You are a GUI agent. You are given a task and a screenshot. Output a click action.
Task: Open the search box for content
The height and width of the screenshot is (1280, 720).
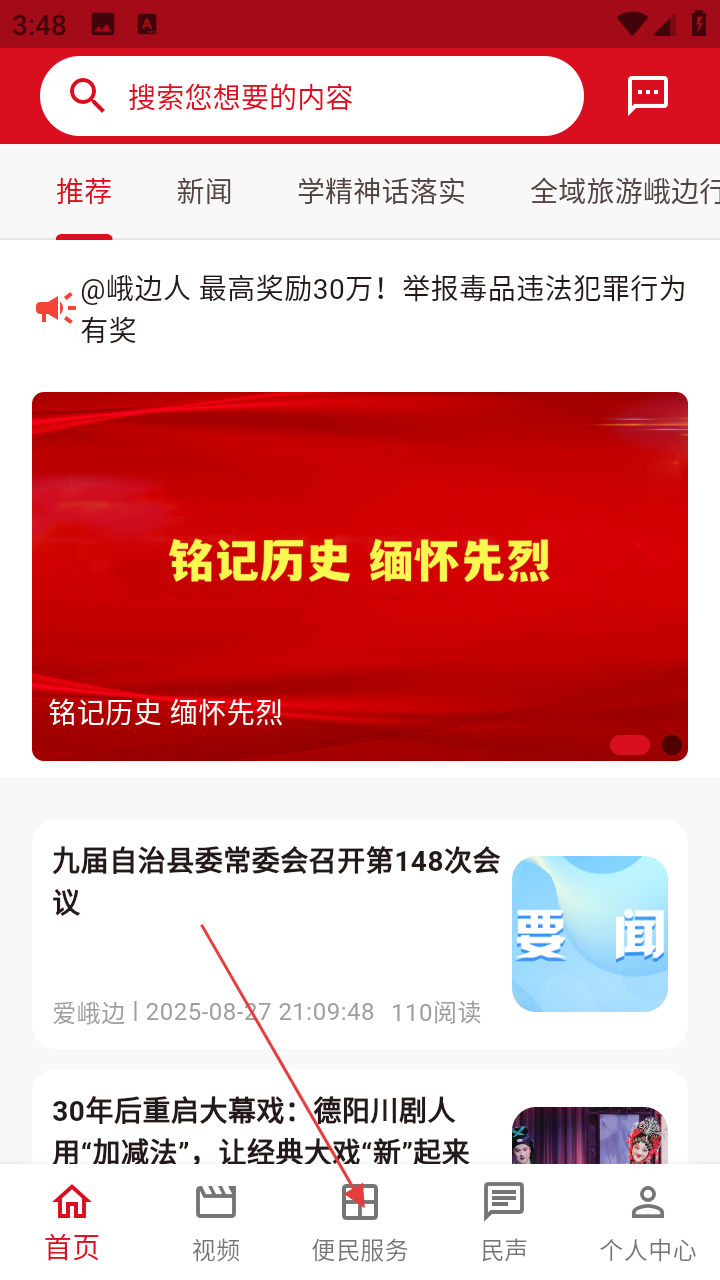tap(310, 97)
